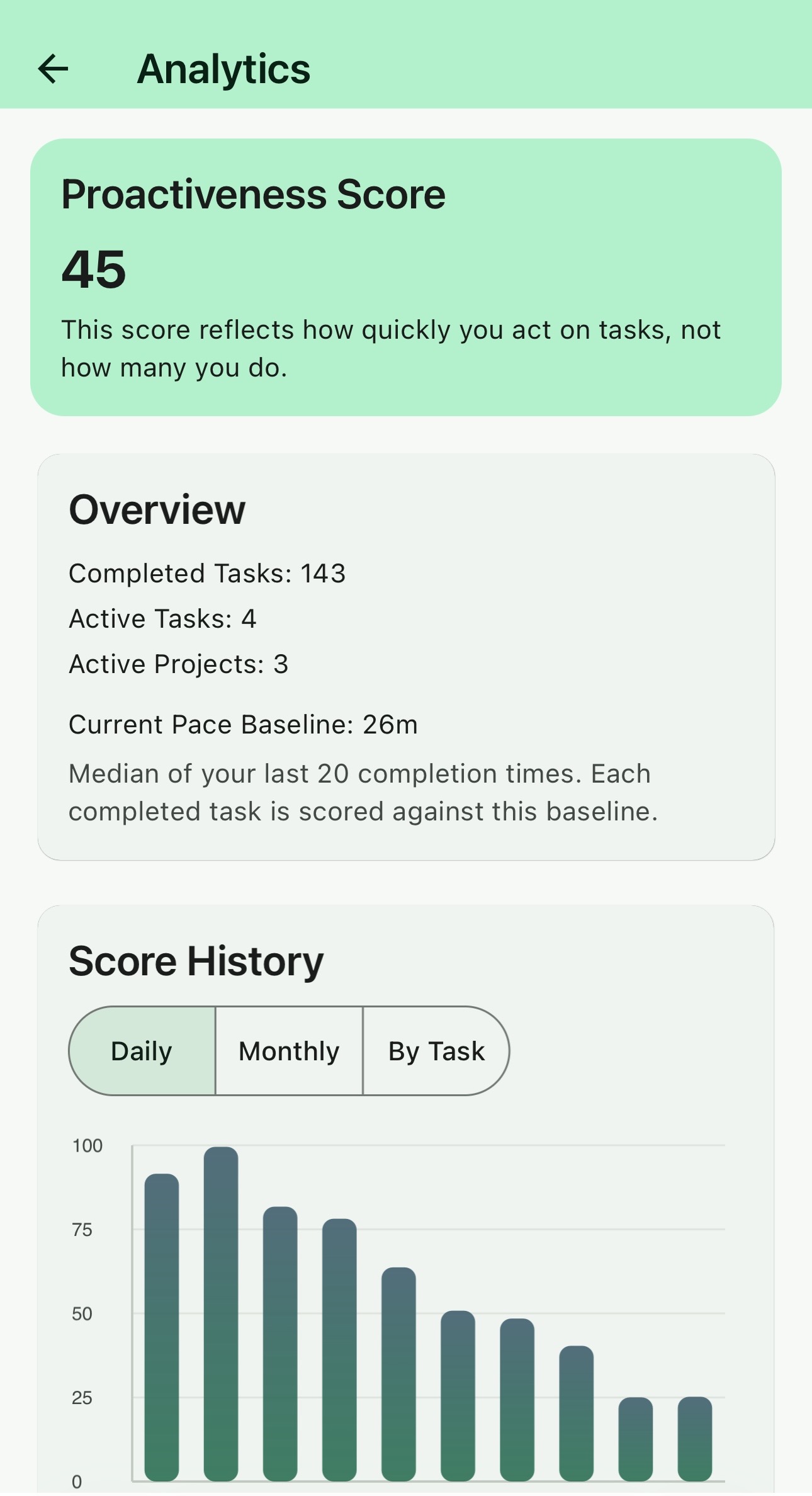Go back from Analytics screen
Viewport: 812px width, 1496px height.
coord(54,69)
